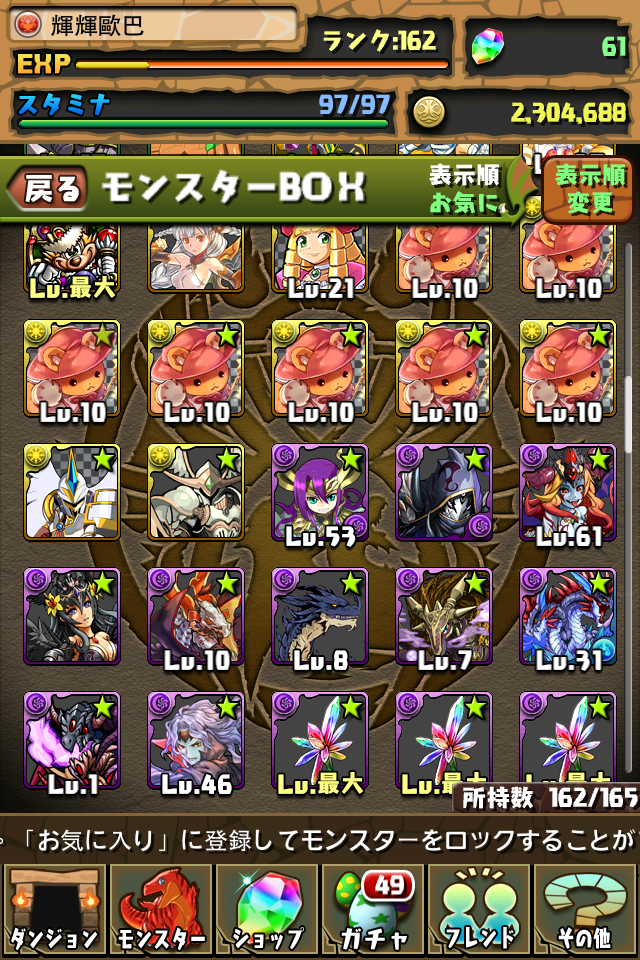Choose the blue dragon monster at Lv.31
The image size is (640, 960).
(567, 616)
